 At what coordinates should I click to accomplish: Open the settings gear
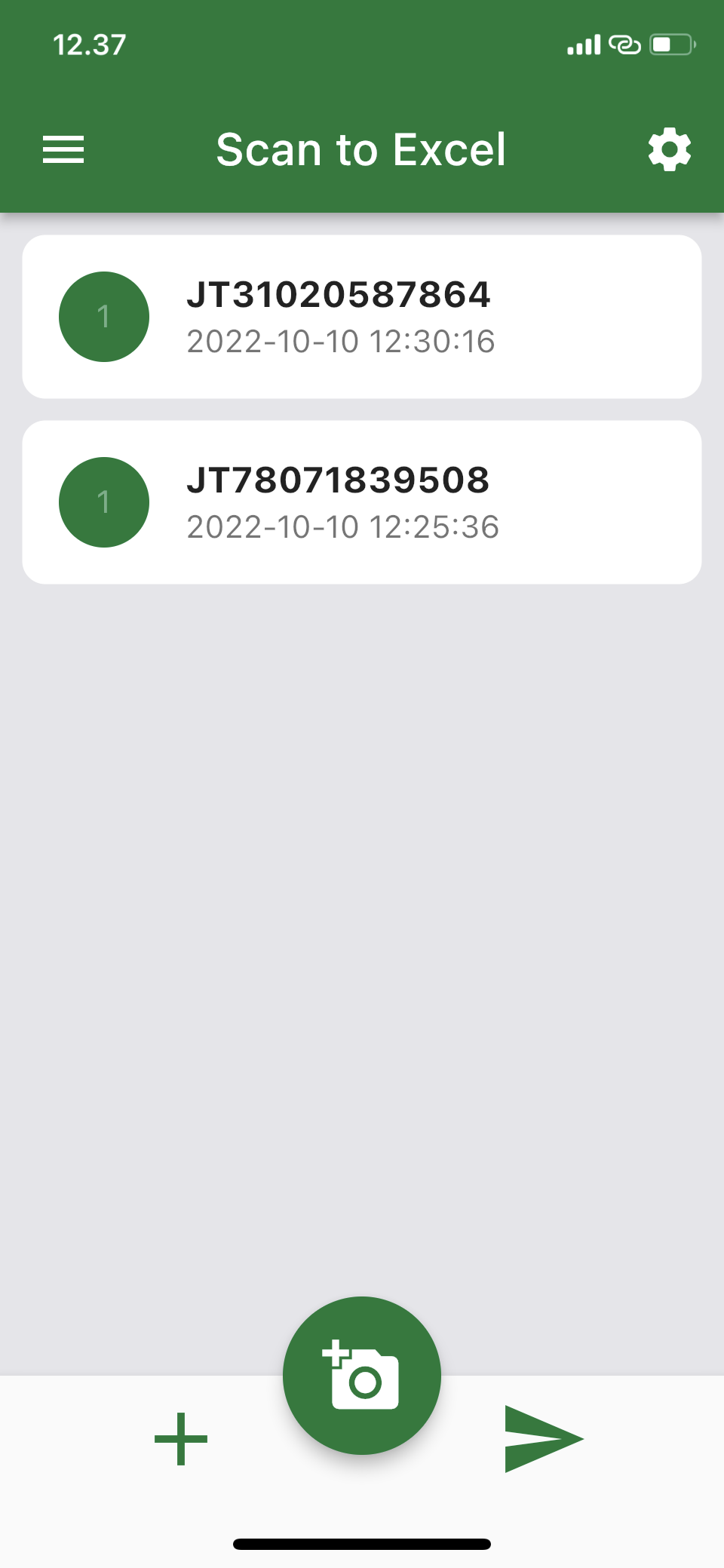point(669,149)
